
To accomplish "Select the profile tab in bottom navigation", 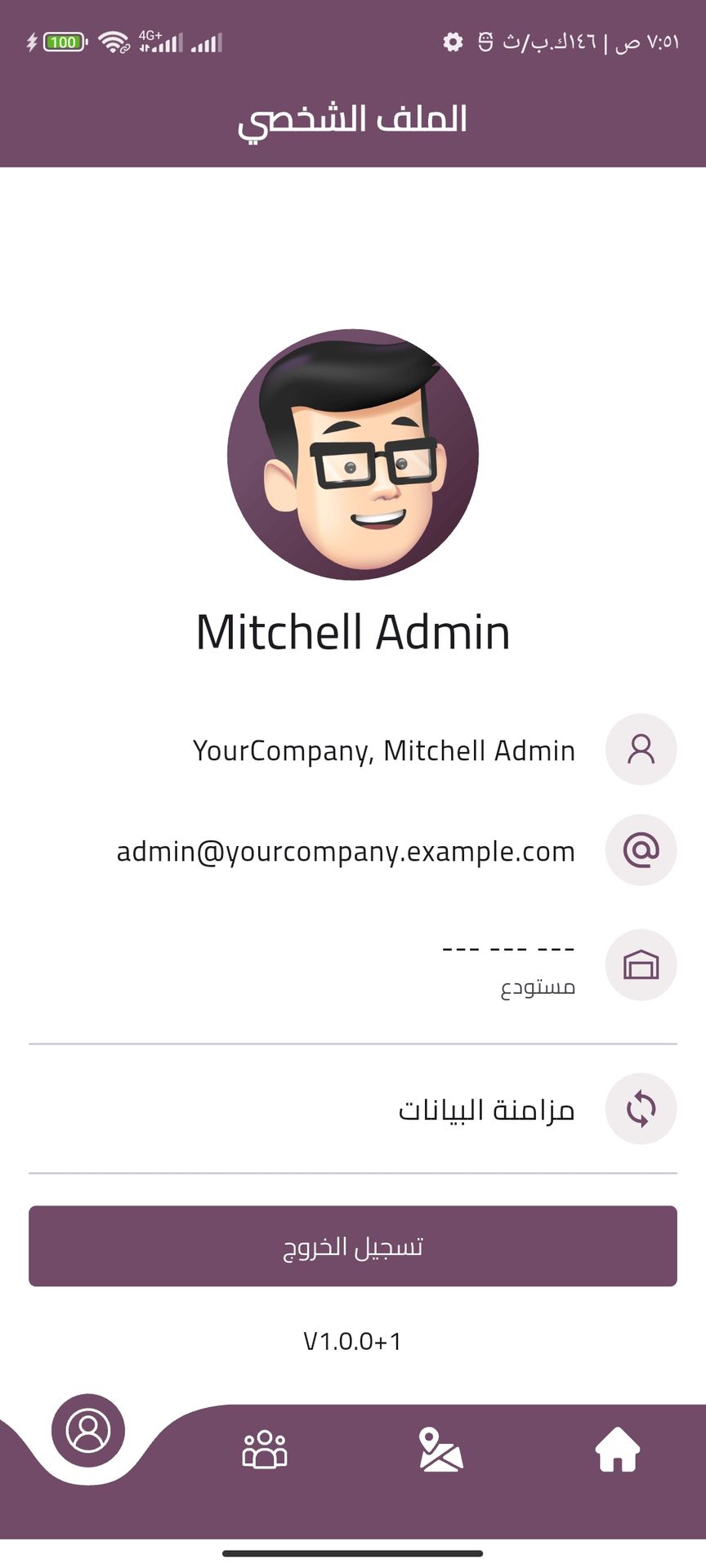I will 88,1431.
